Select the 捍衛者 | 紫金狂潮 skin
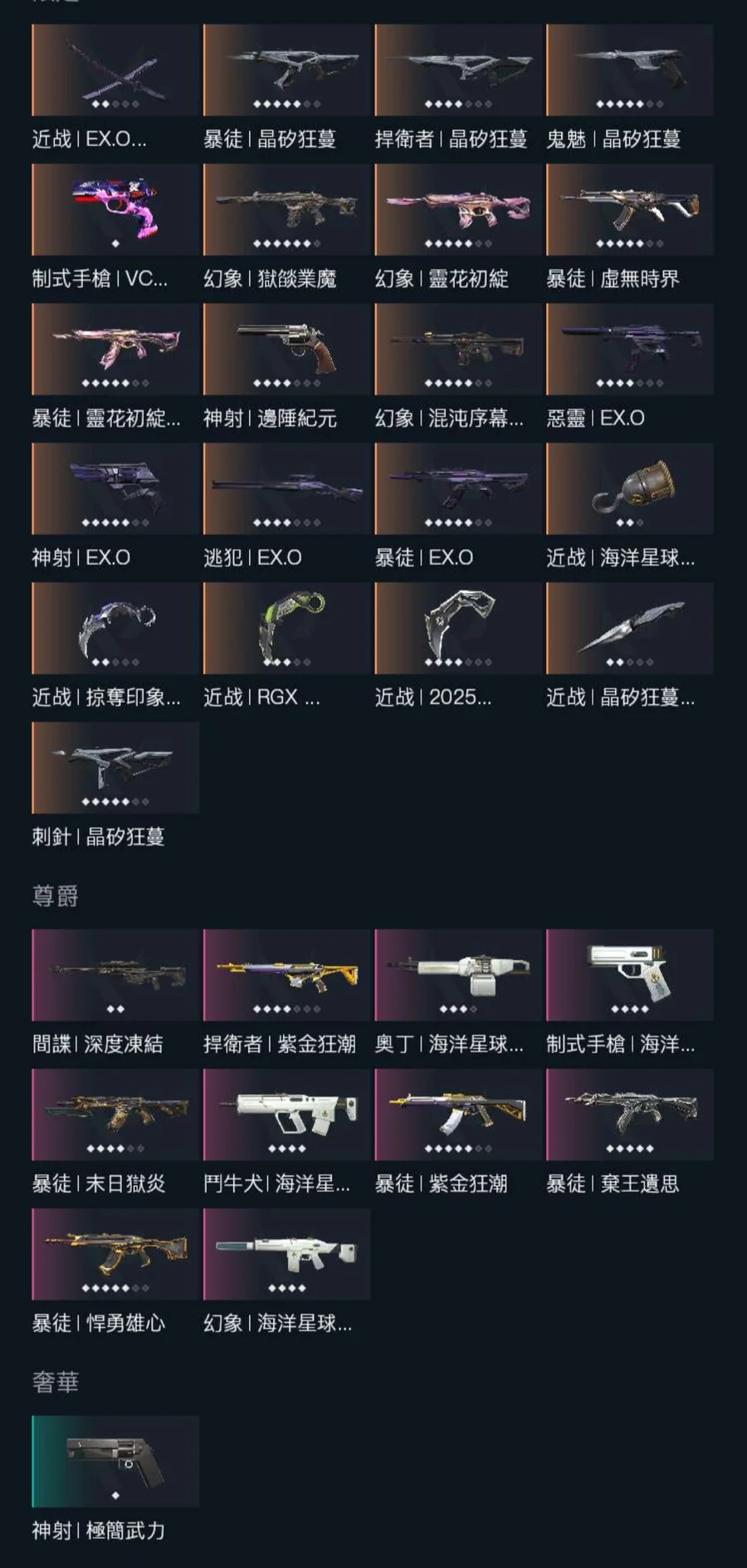 coord(287,976)
